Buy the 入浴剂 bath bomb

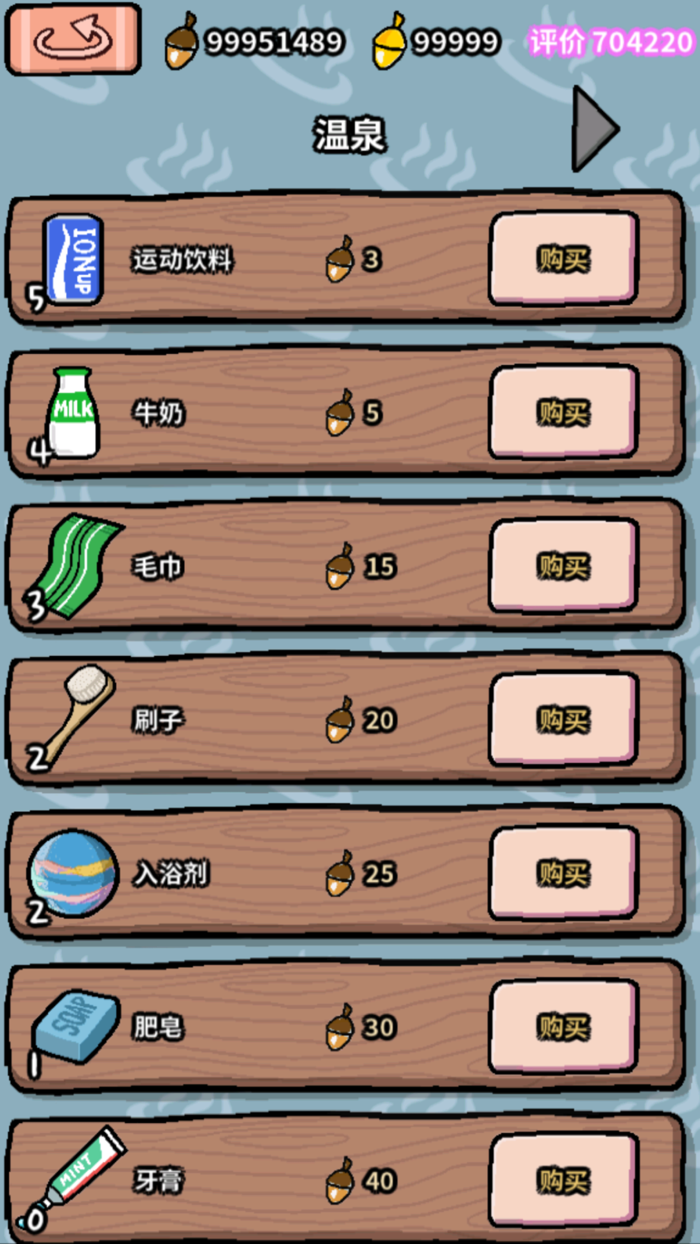[563, 873]
